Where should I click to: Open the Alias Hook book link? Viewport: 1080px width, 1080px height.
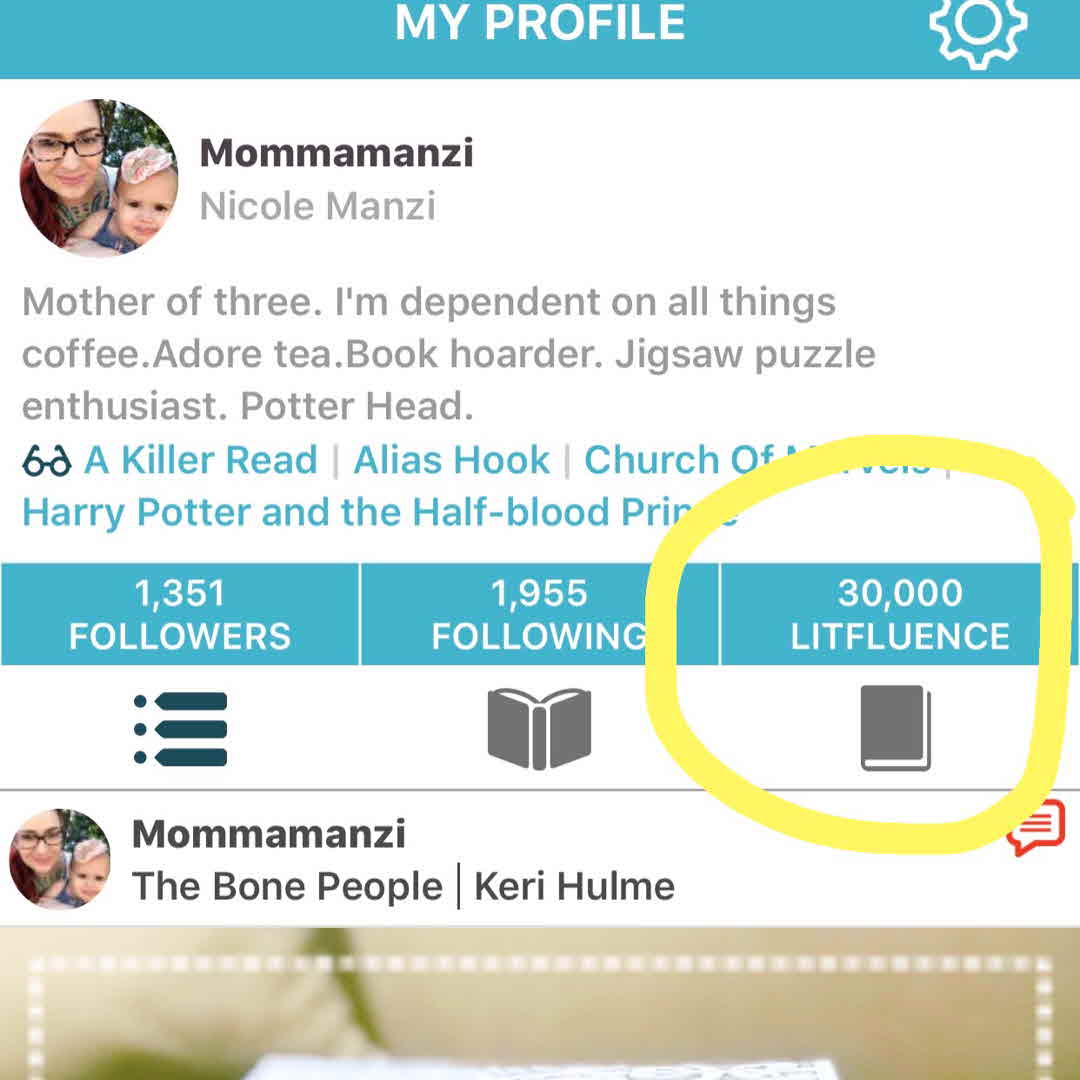click(x=451, y=460)
